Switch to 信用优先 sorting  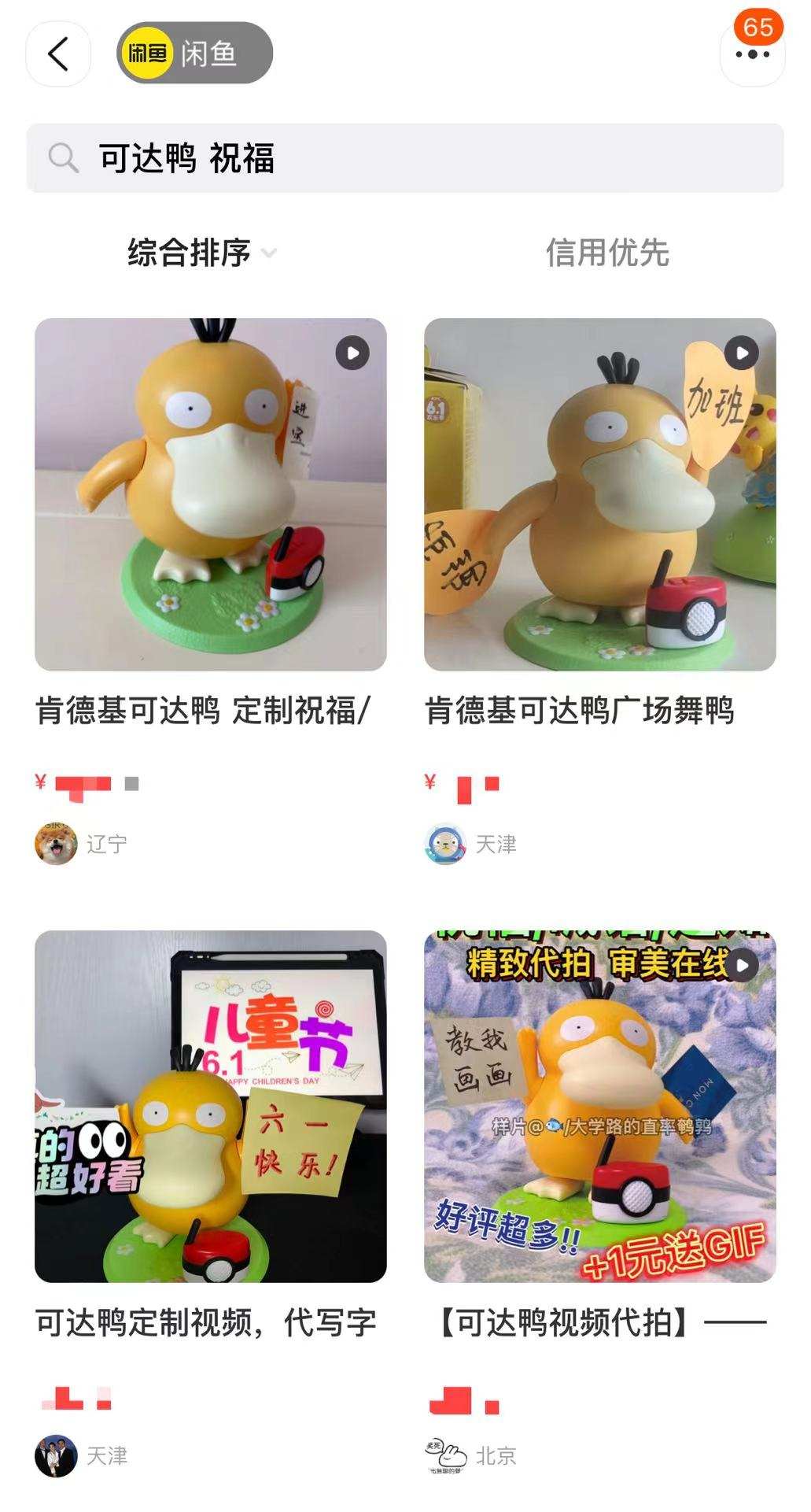click(606, 253)
